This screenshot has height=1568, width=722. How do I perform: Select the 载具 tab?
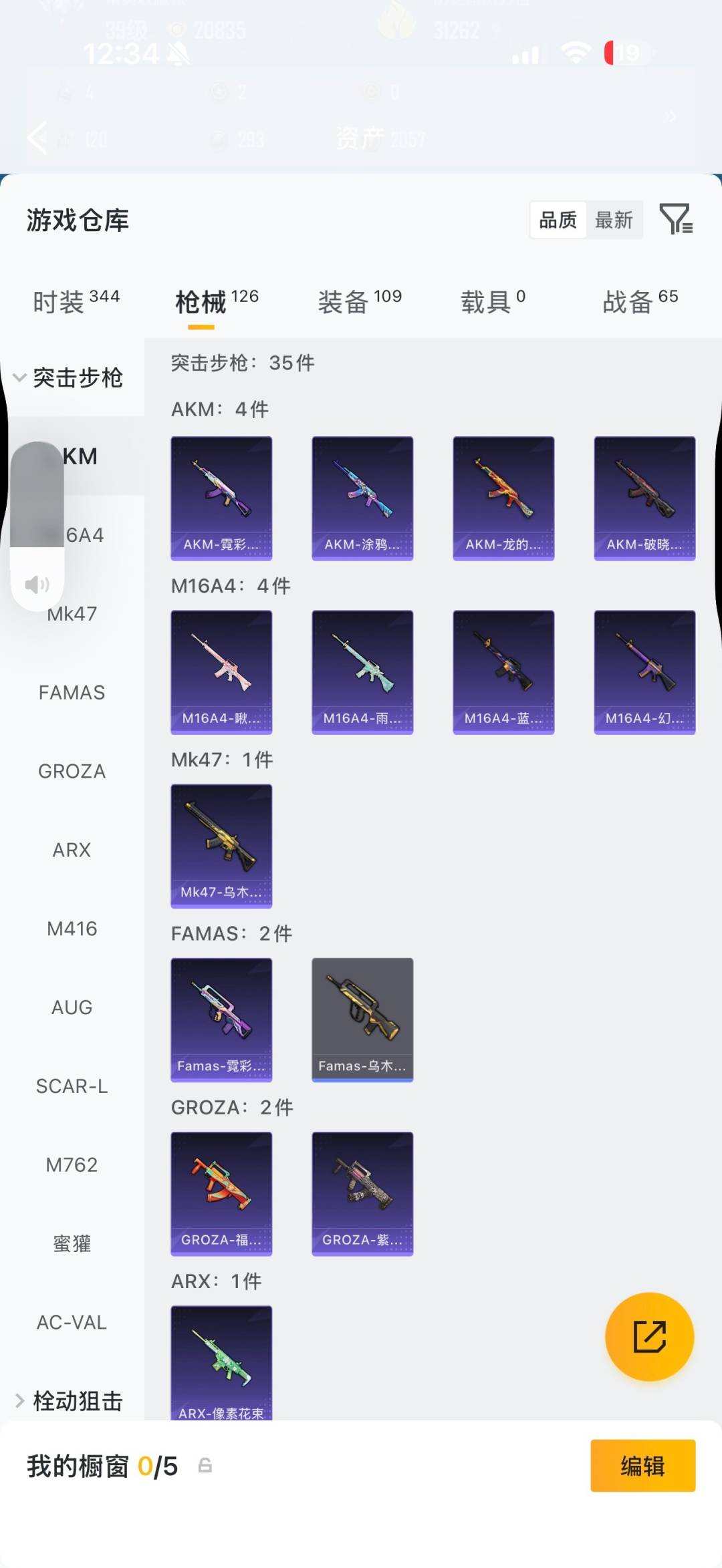click(x=493, y=301)
